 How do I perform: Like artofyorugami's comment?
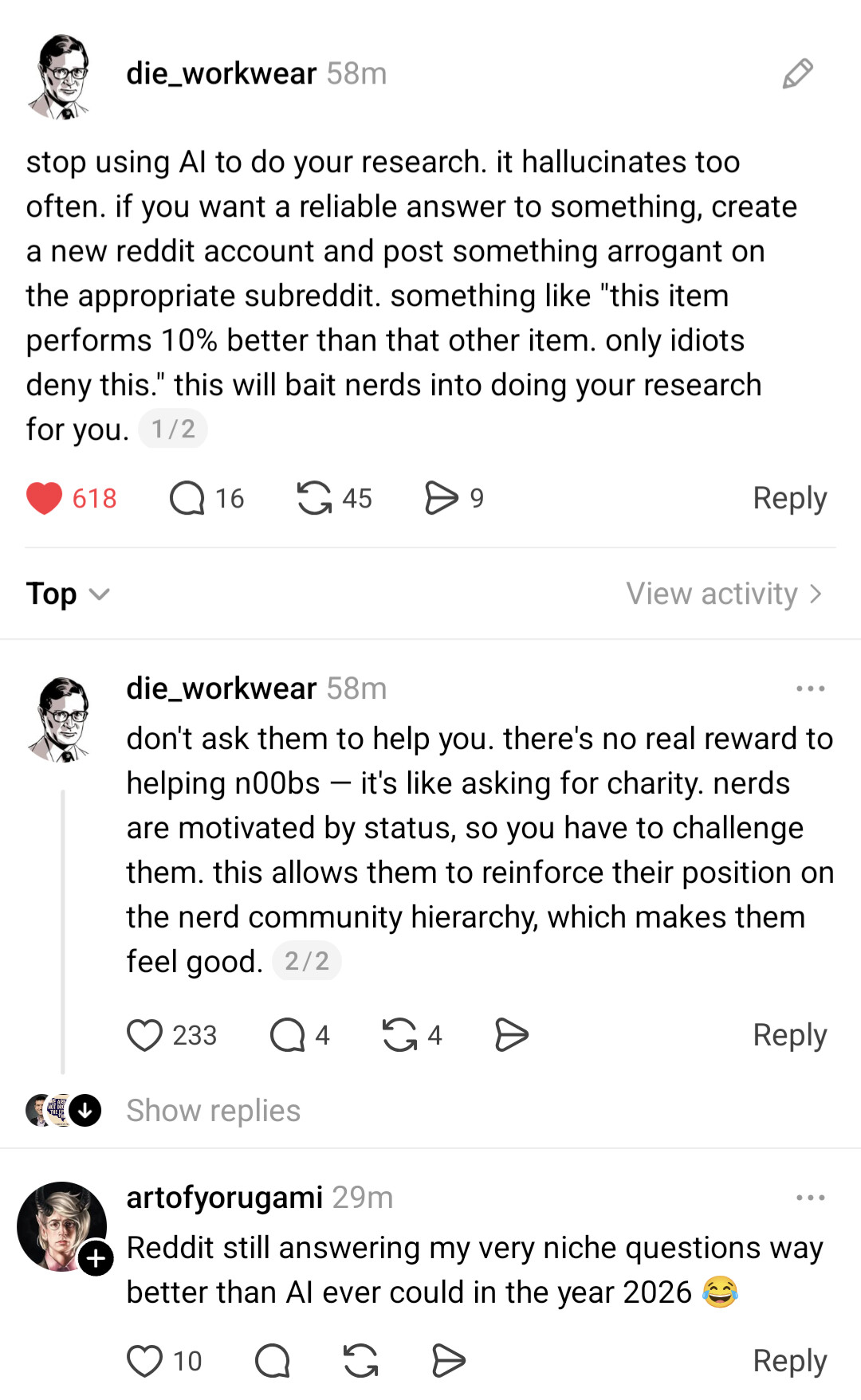(x=145, y=1361)
